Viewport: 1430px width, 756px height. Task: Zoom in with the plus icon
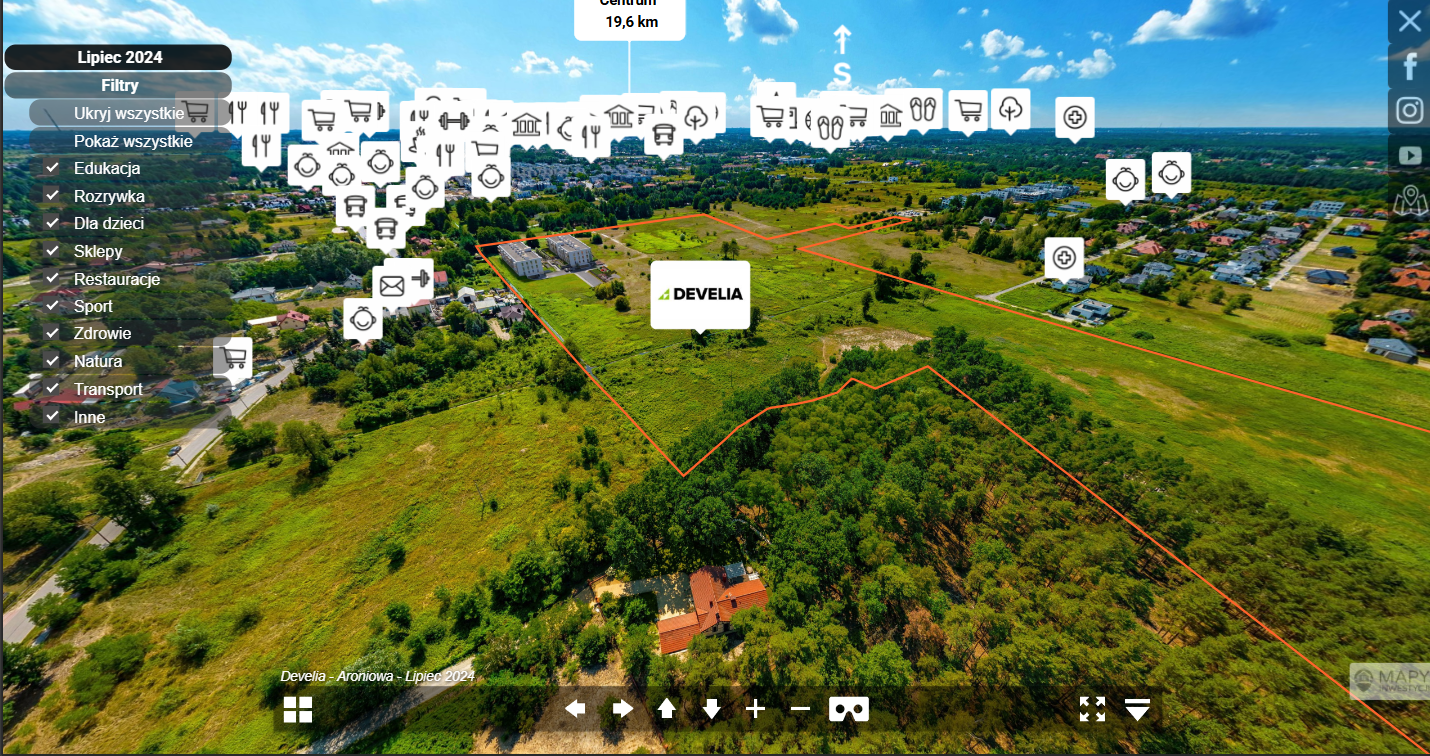pos(755,709)
